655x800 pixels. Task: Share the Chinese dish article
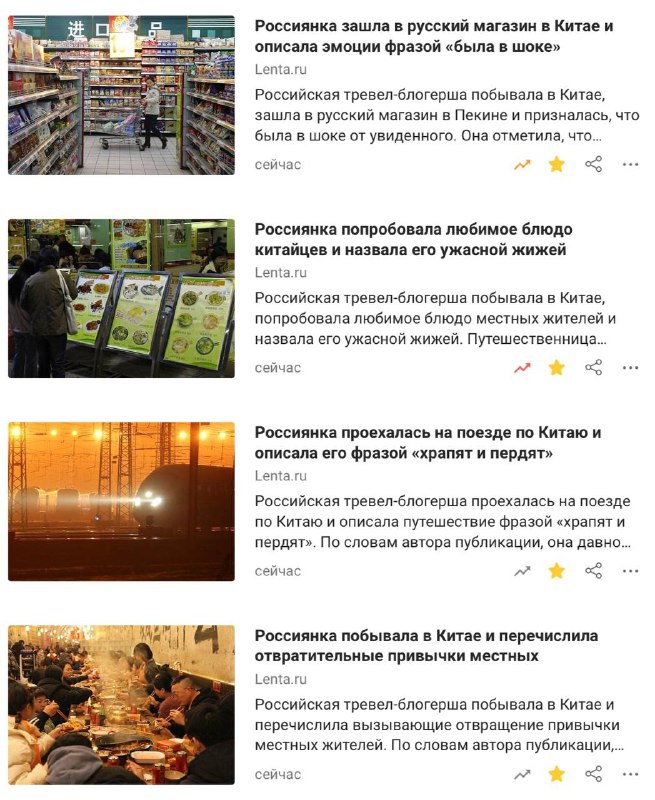point(594,368)
